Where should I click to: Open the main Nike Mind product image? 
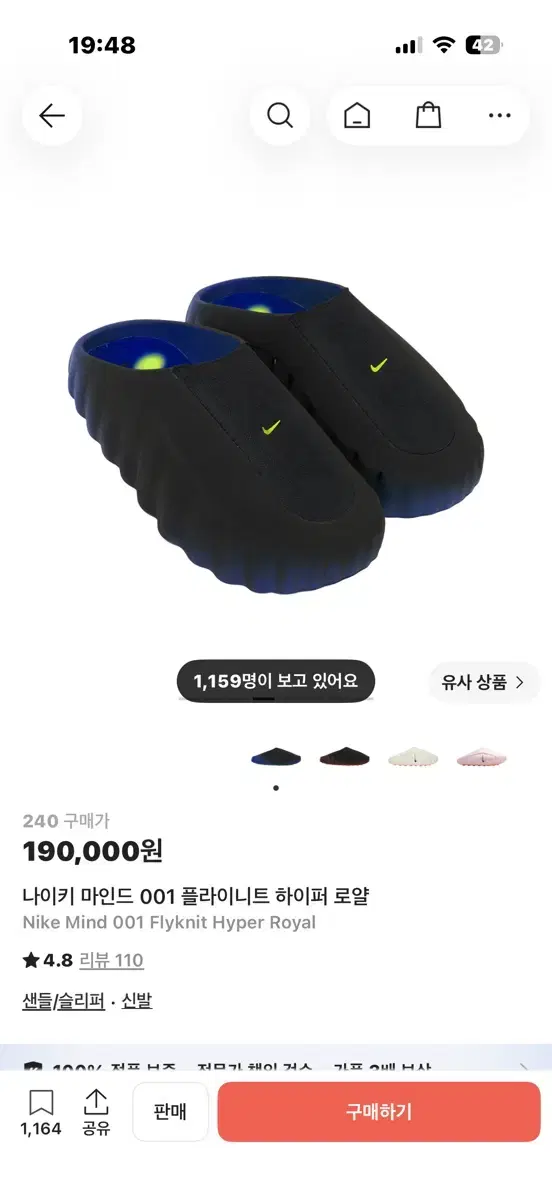click(x=276, y=435)
